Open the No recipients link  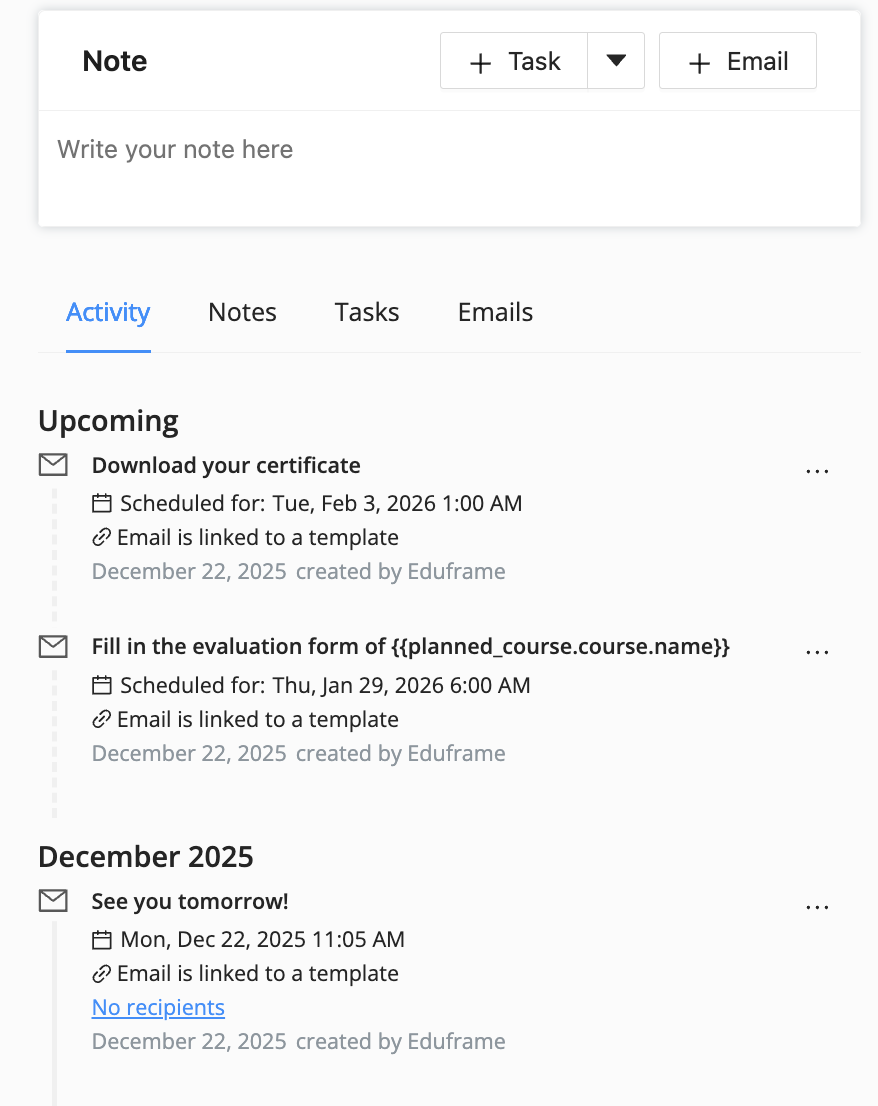158,1007
